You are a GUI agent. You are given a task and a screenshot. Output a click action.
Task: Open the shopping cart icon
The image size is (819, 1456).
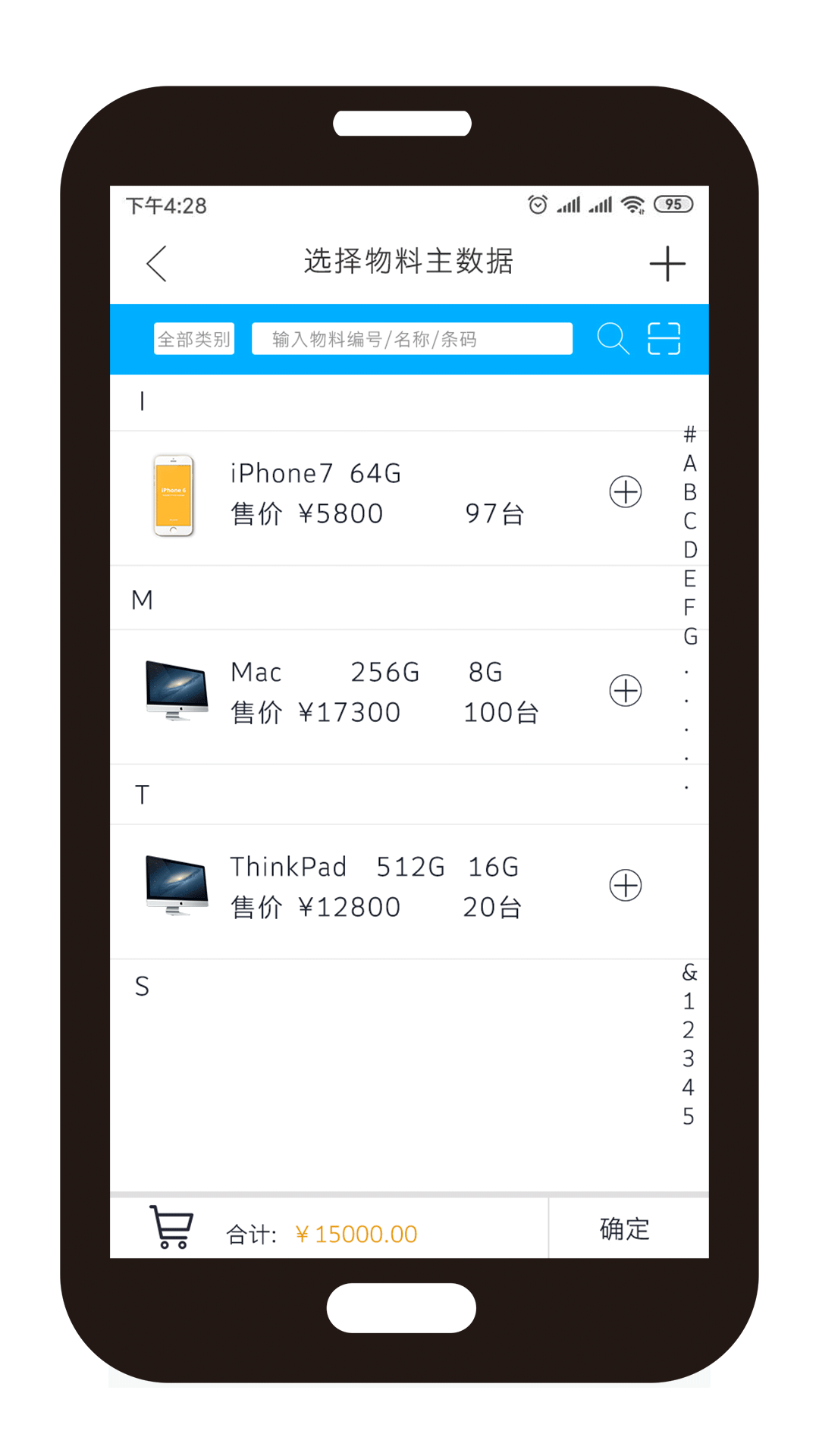(171, 1227)
